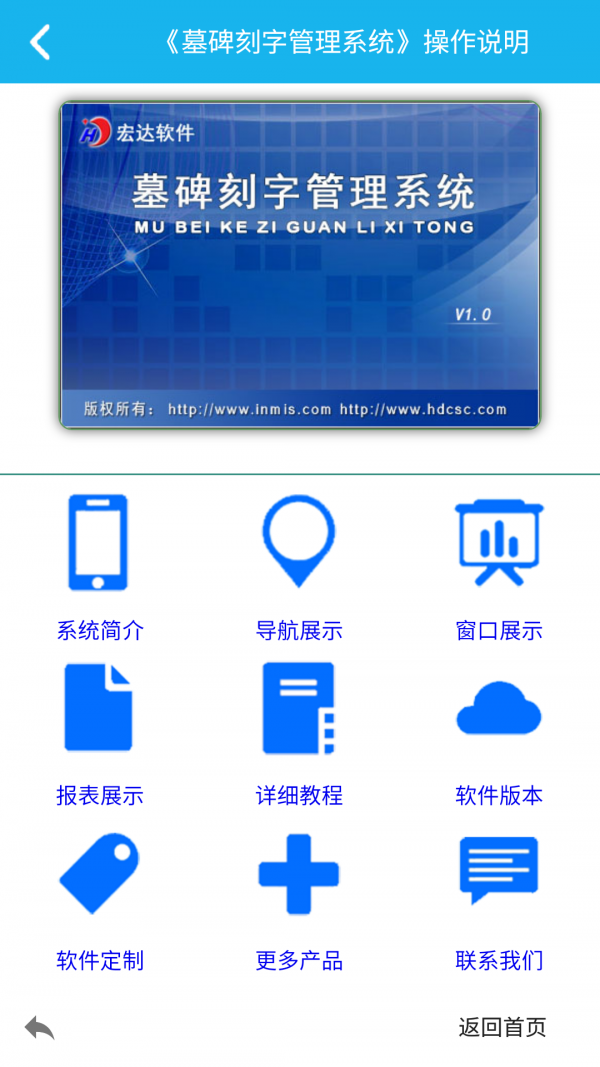Screen dimensions: 600x1067
Task: Tap the back arrow in the header
Action: 40,42
